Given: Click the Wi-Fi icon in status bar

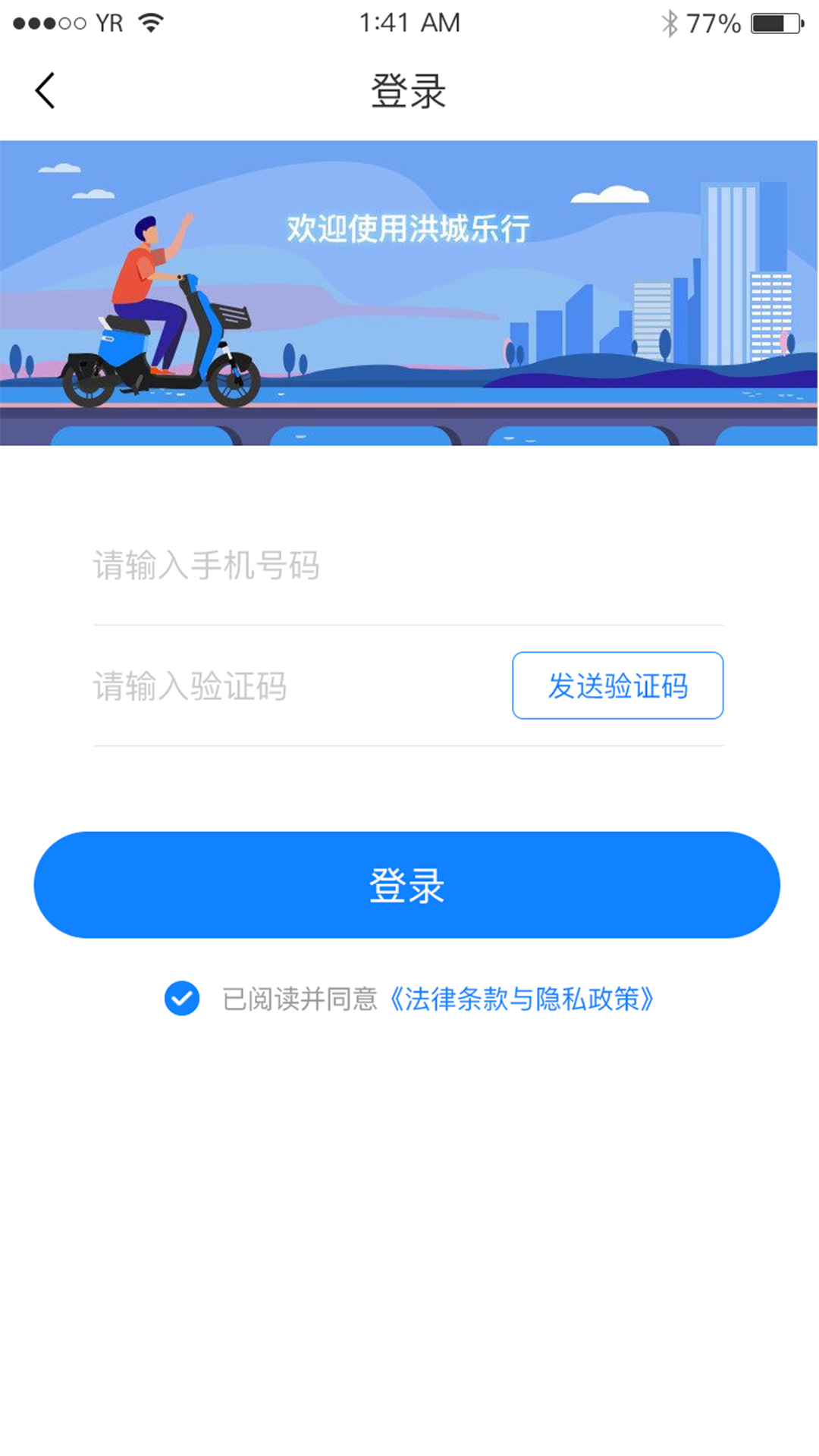Looking at the screenshot, I should pos(151,21).
